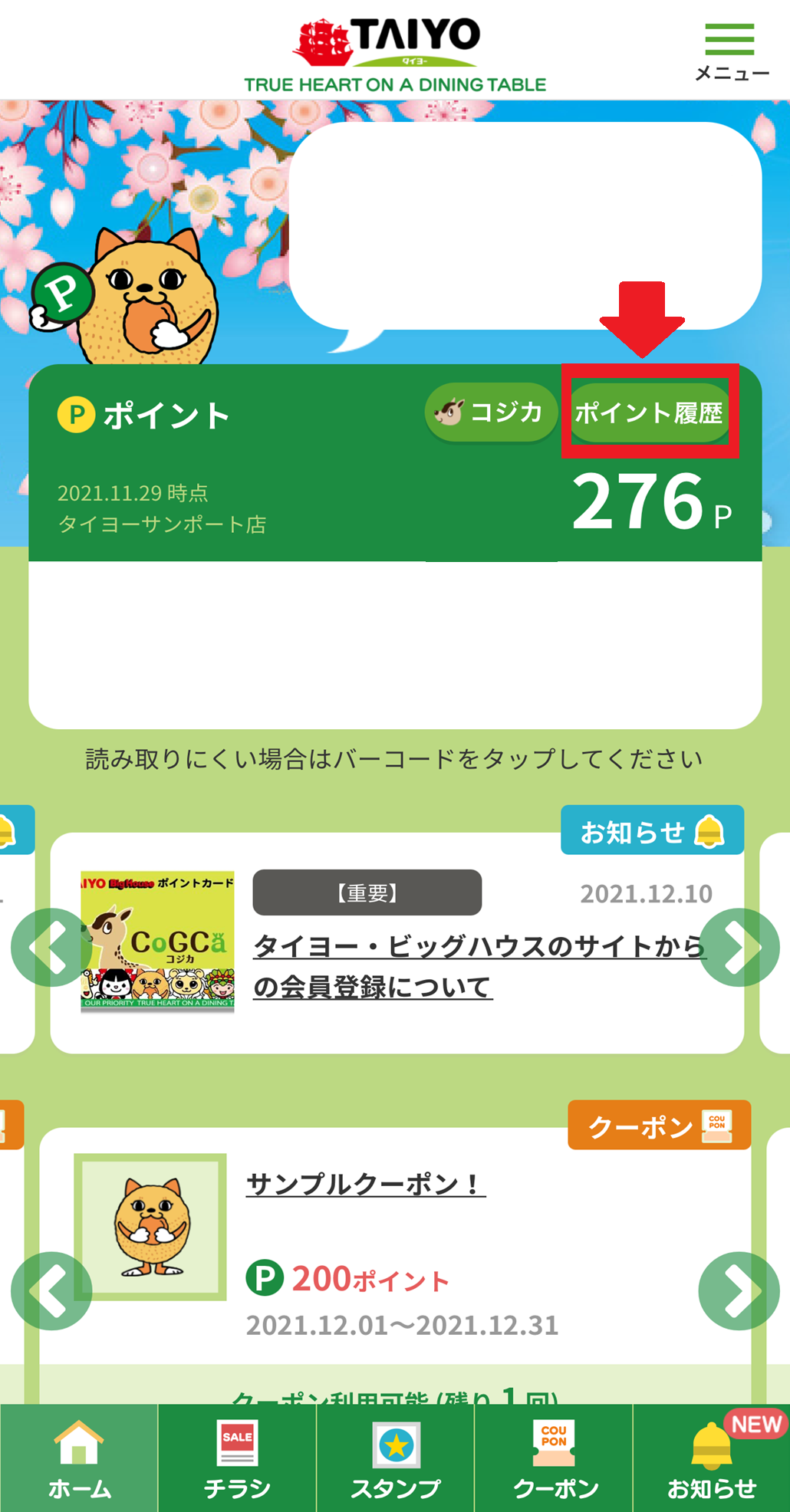
Task: Switch to the クーポン tab
Action: (554, 1459)
